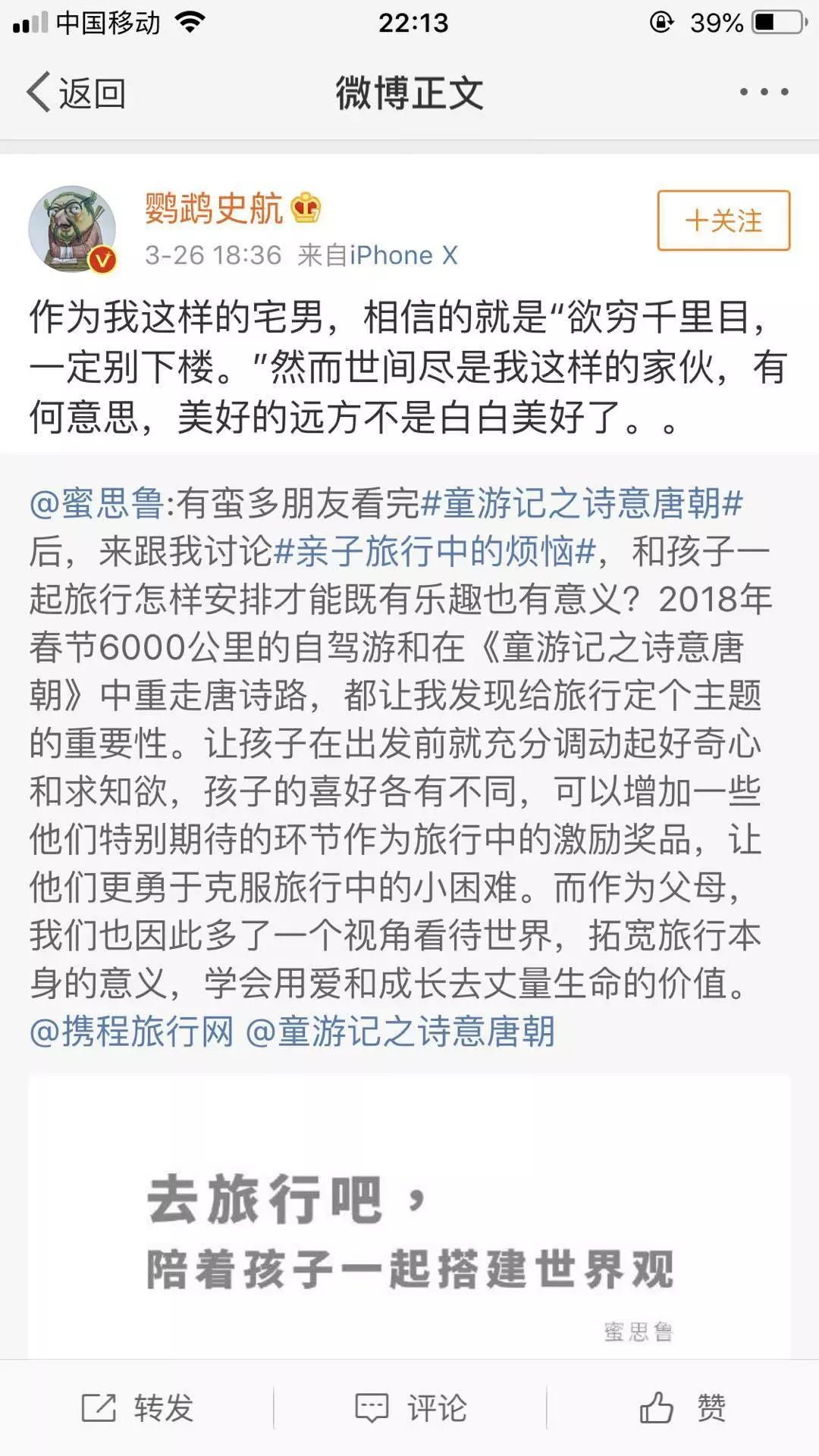This screenshot has height=1456, width=819.
Task: Open the @蜜思鲁 mention
Action: 96,503
